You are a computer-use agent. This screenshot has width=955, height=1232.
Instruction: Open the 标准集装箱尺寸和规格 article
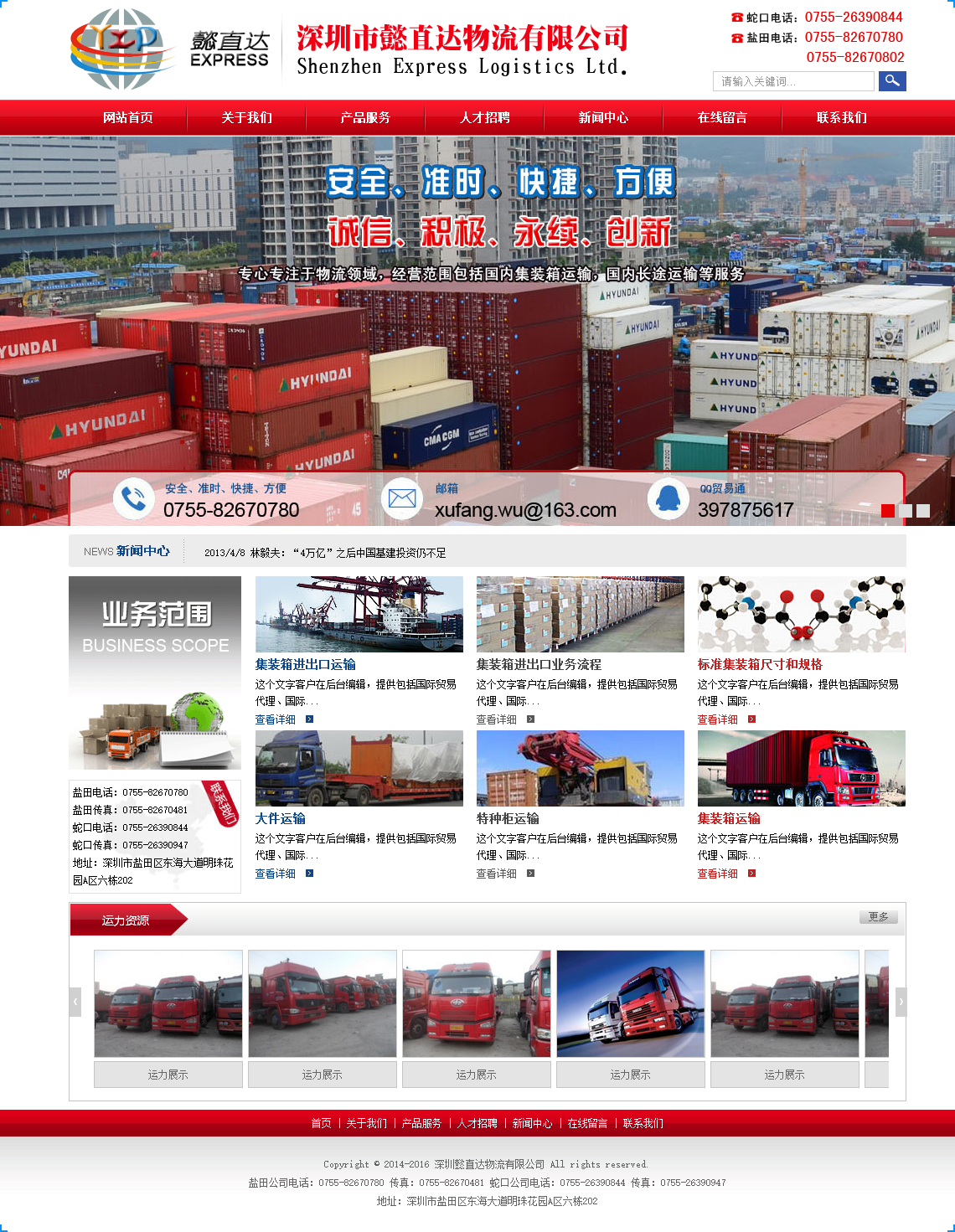point(760,664)
